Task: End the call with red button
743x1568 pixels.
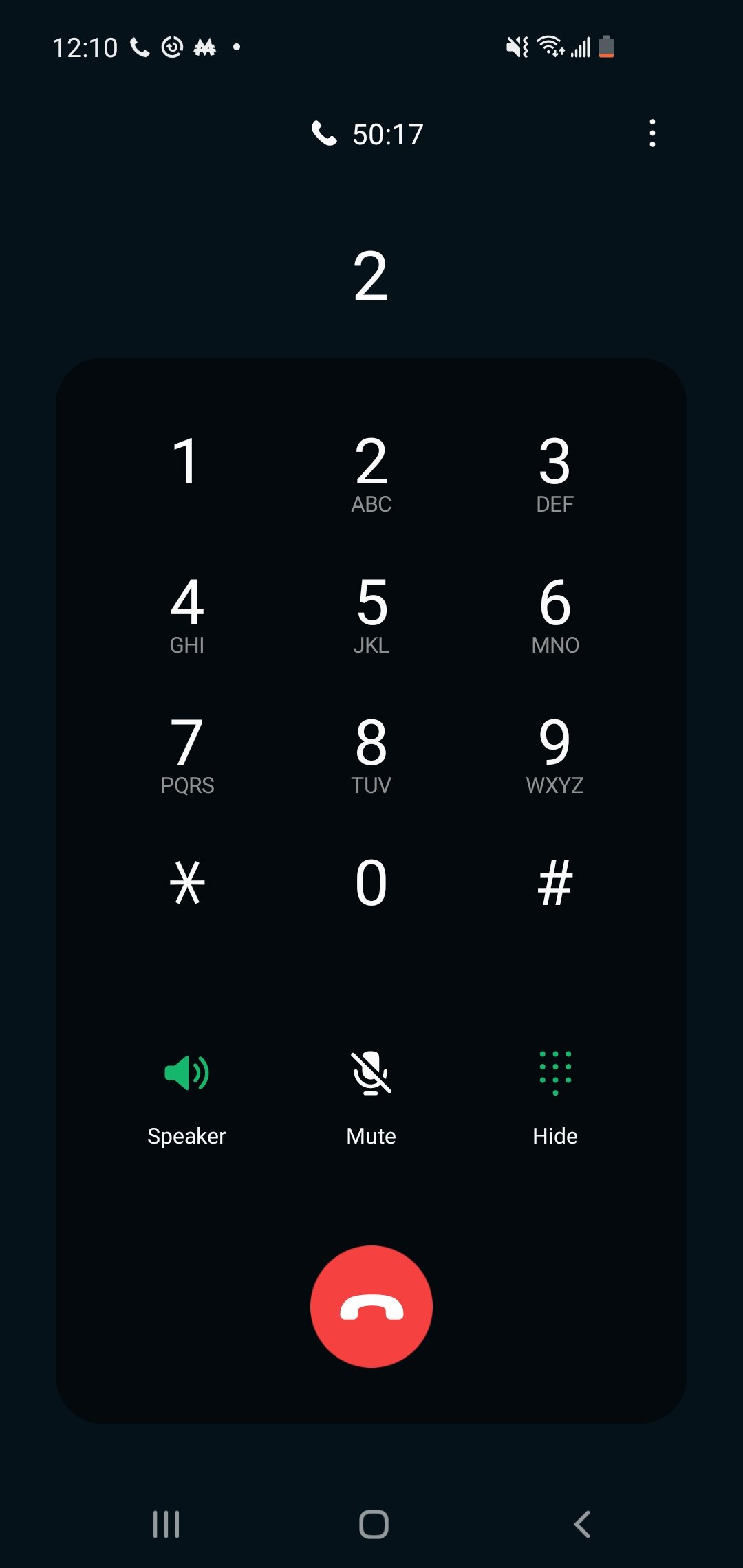Action: 371,1307
